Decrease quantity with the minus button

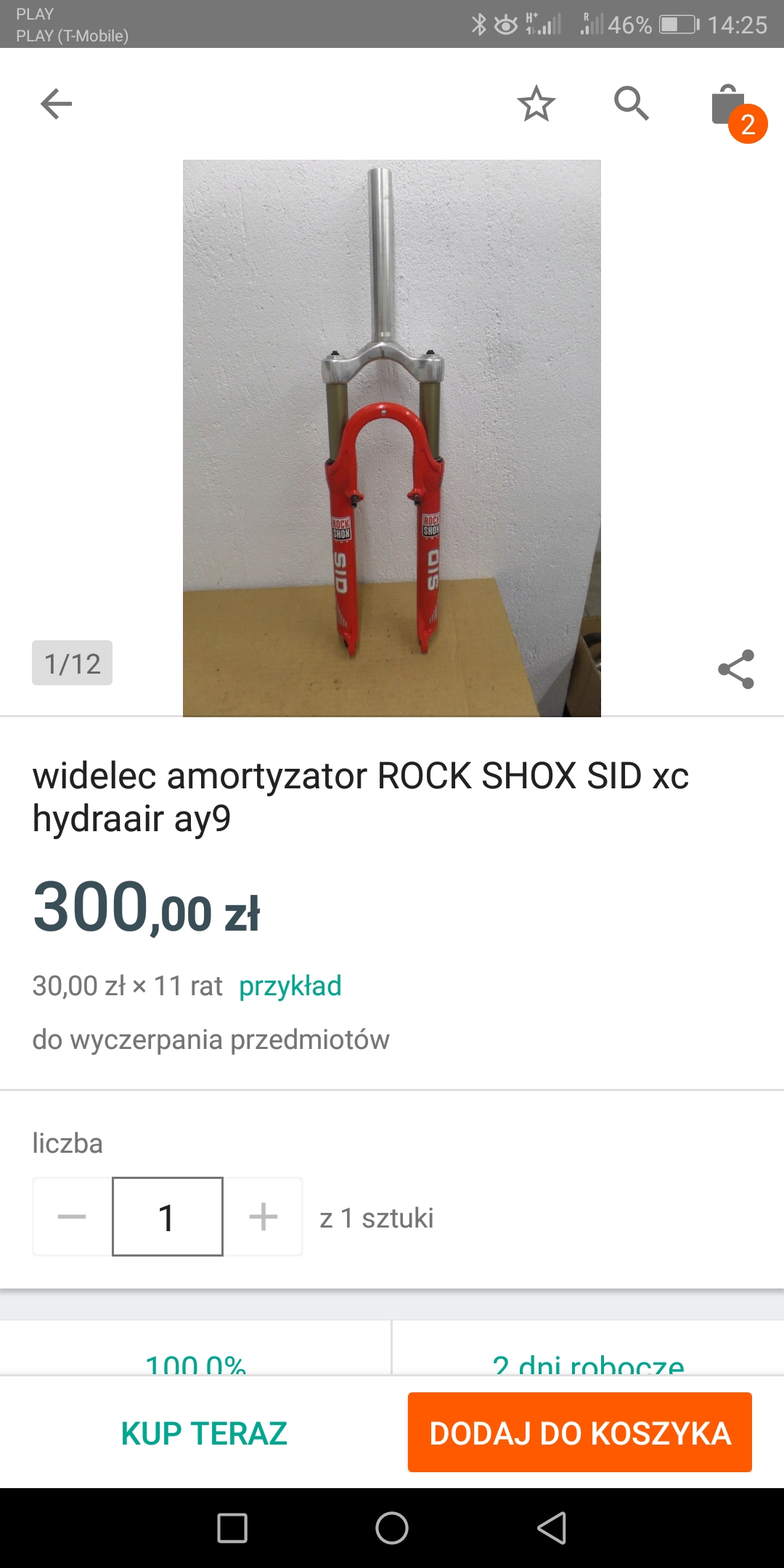point(72,1217)
